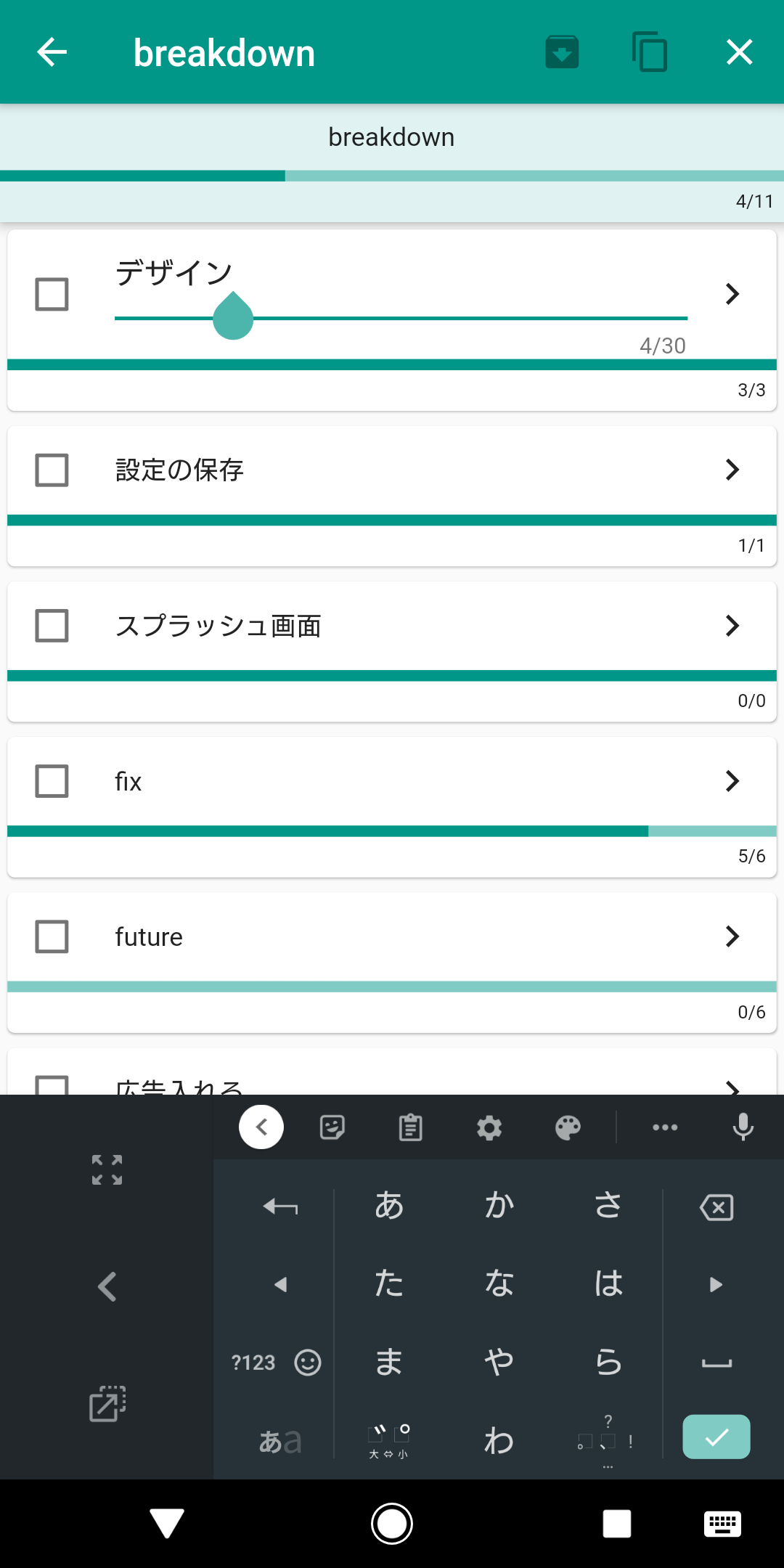
Task: Close the breakdown screen with X
Action: 739,52
